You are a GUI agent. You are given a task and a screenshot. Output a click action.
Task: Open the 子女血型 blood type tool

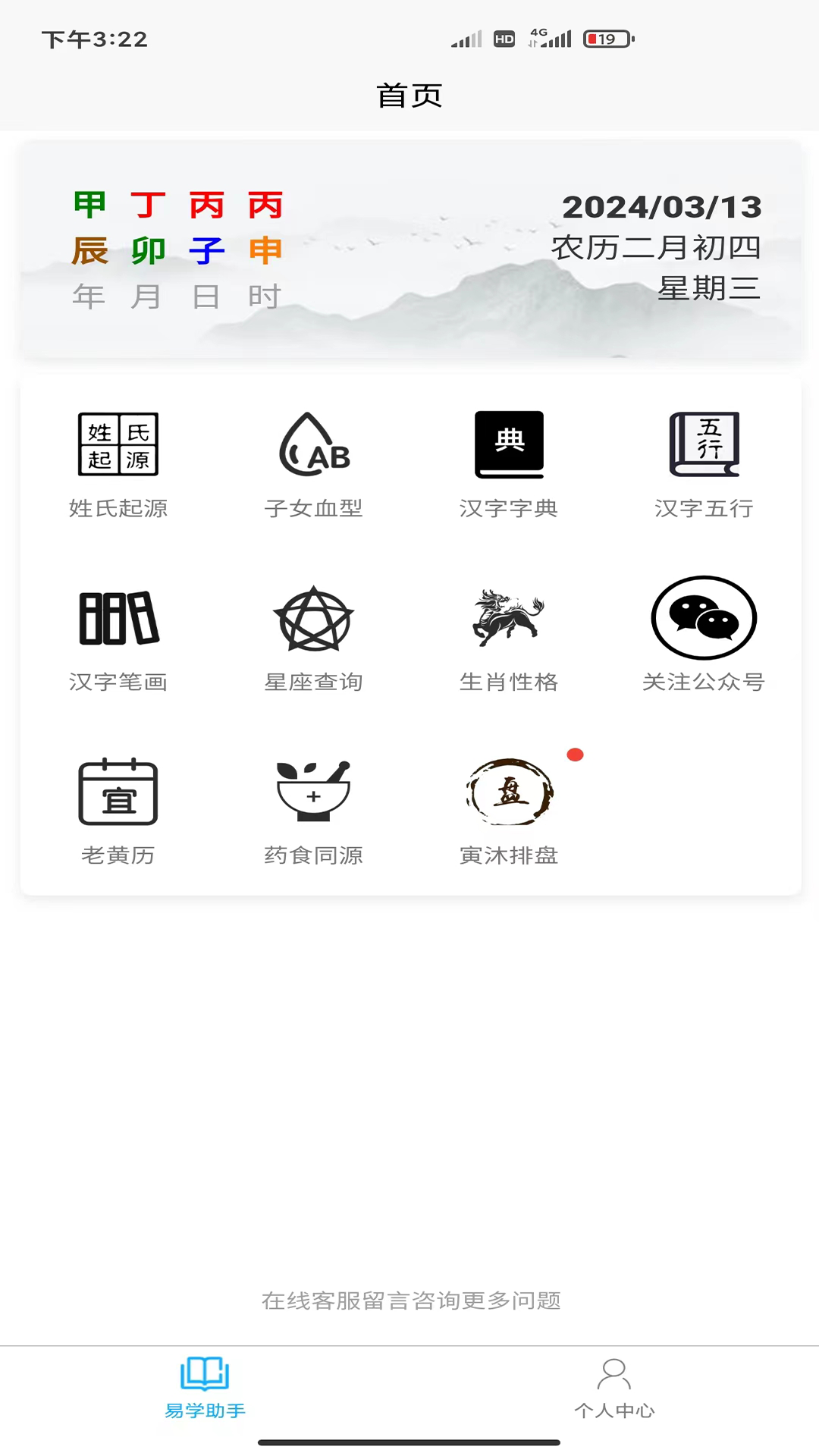[x=314, y=463]
